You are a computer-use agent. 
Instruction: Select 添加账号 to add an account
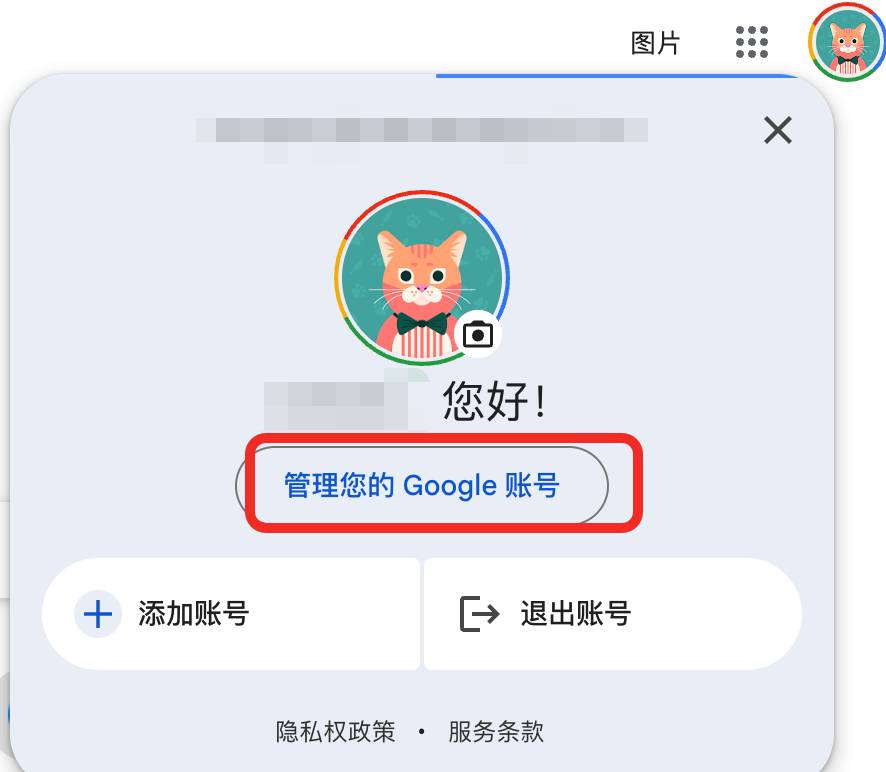(231, 613)
